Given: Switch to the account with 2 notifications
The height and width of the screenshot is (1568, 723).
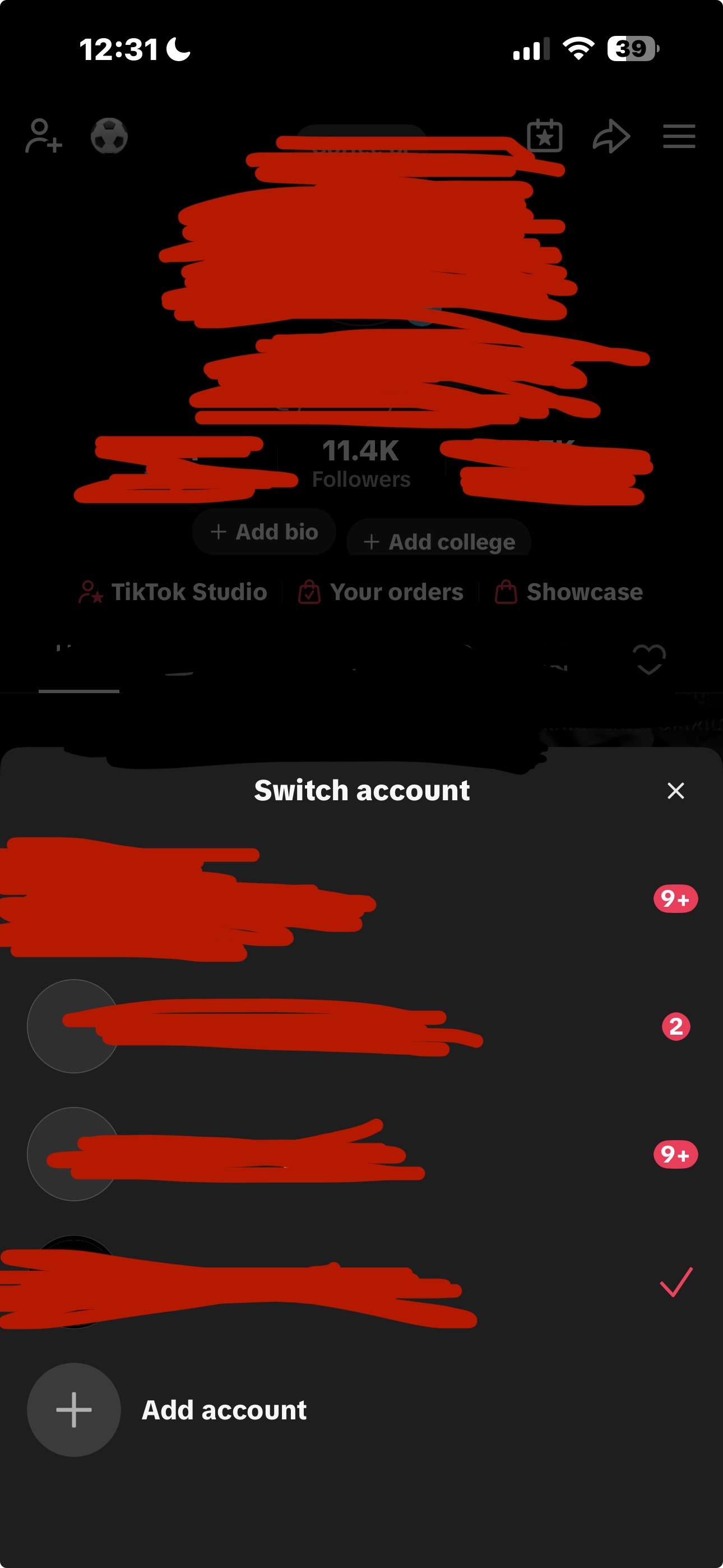Looking at the screenshot, I should click(361, 1026).
